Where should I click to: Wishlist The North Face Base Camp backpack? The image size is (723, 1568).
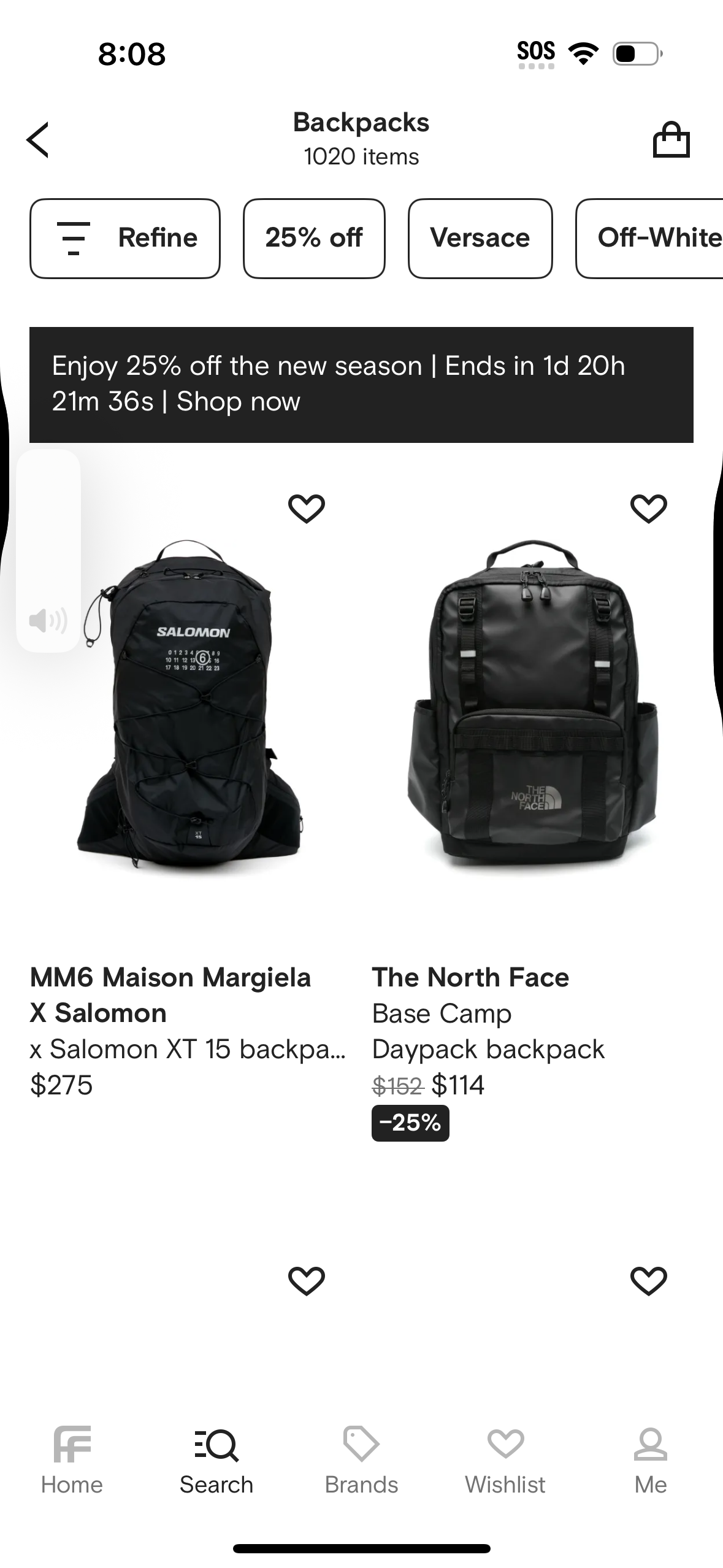[x=648, y=509]
